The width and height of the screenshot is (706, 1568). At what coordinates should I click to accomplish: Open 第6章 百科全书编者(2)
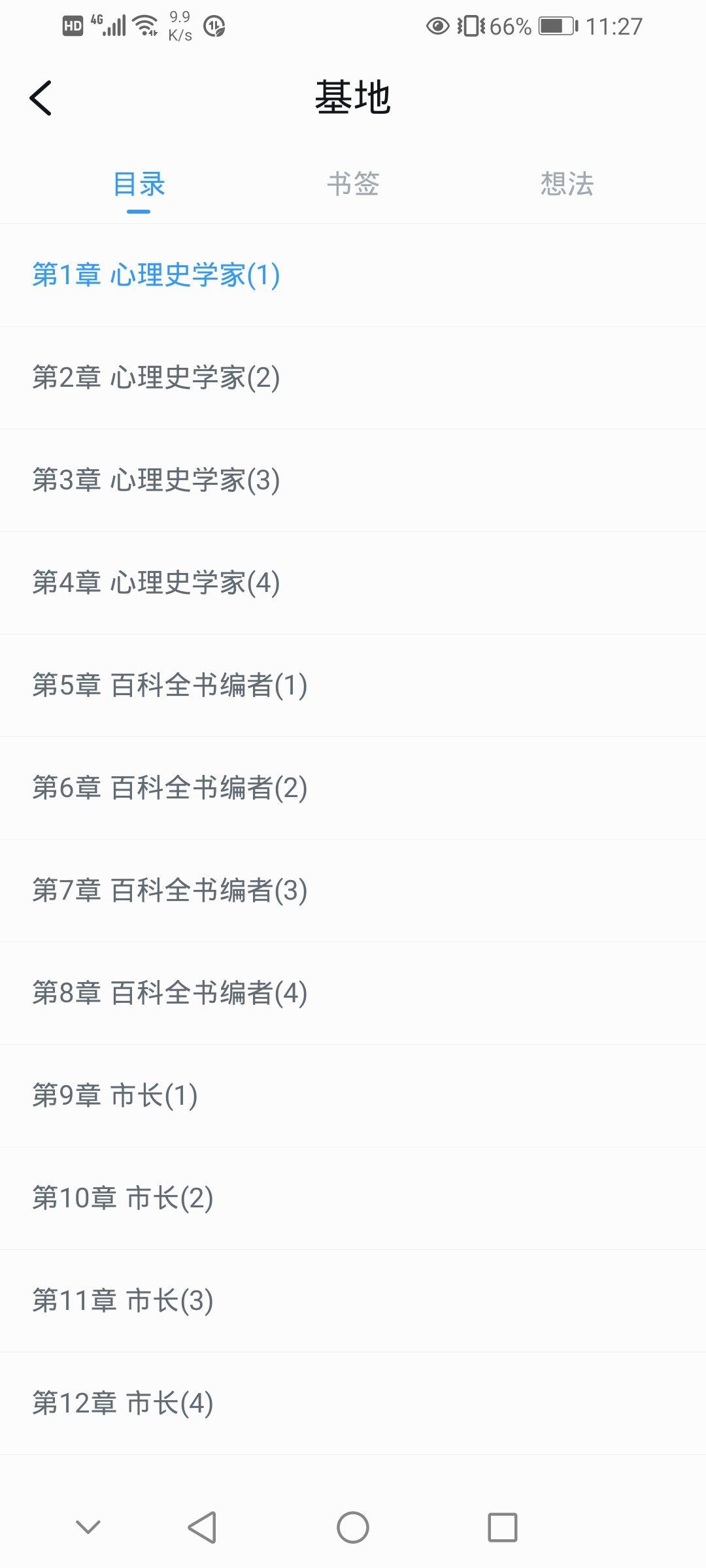(x=170, y=788)
